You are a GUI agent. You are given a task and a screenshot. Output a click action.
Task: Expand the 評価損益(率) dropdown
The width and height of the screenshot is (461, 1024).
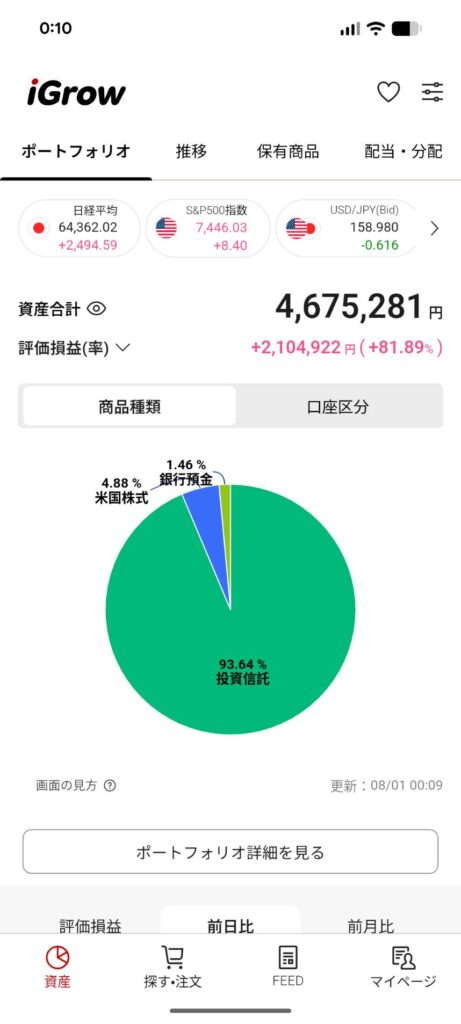(x=74, y=348)
